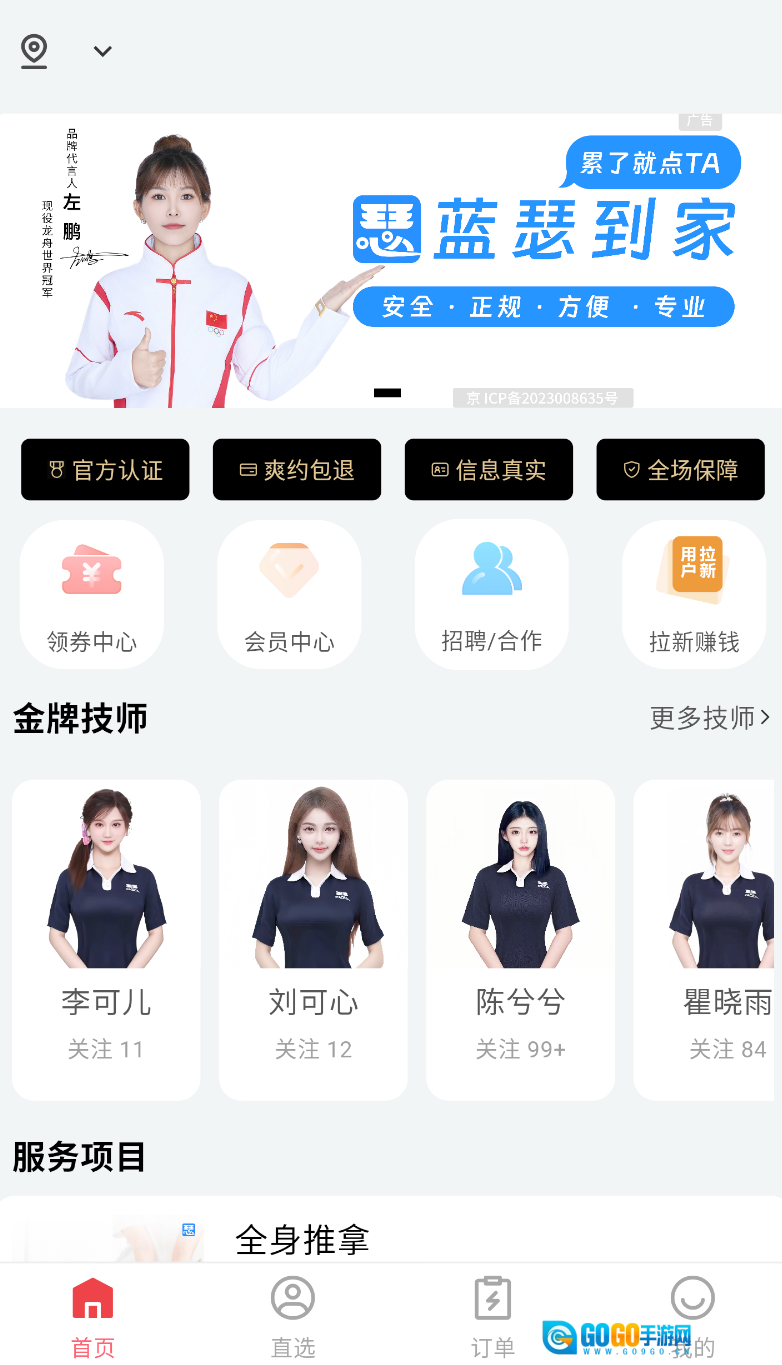This screenshot has height=1365, width=782.
Task: View 更多技师 list
Action: (x=709, y=717)
